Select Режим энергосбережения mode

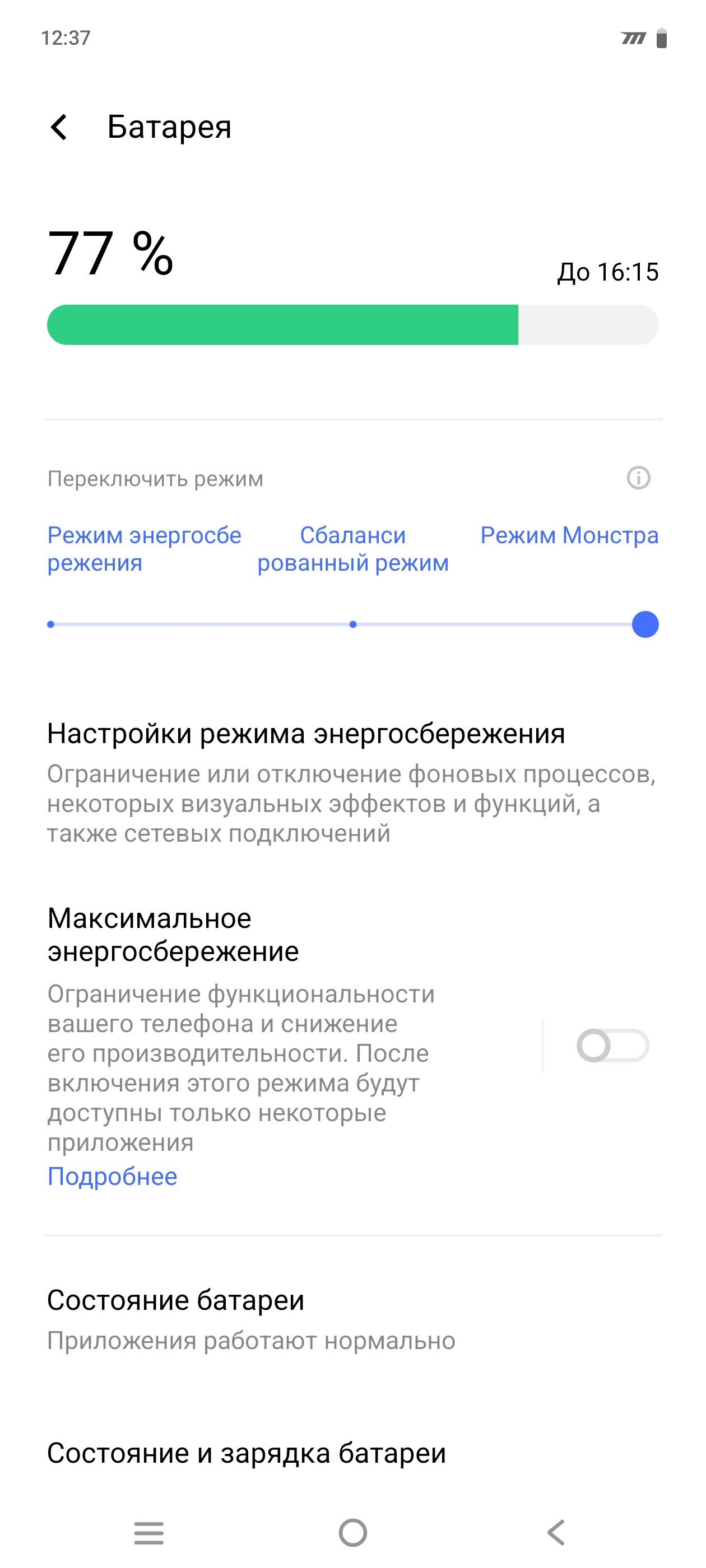(145, 549)
